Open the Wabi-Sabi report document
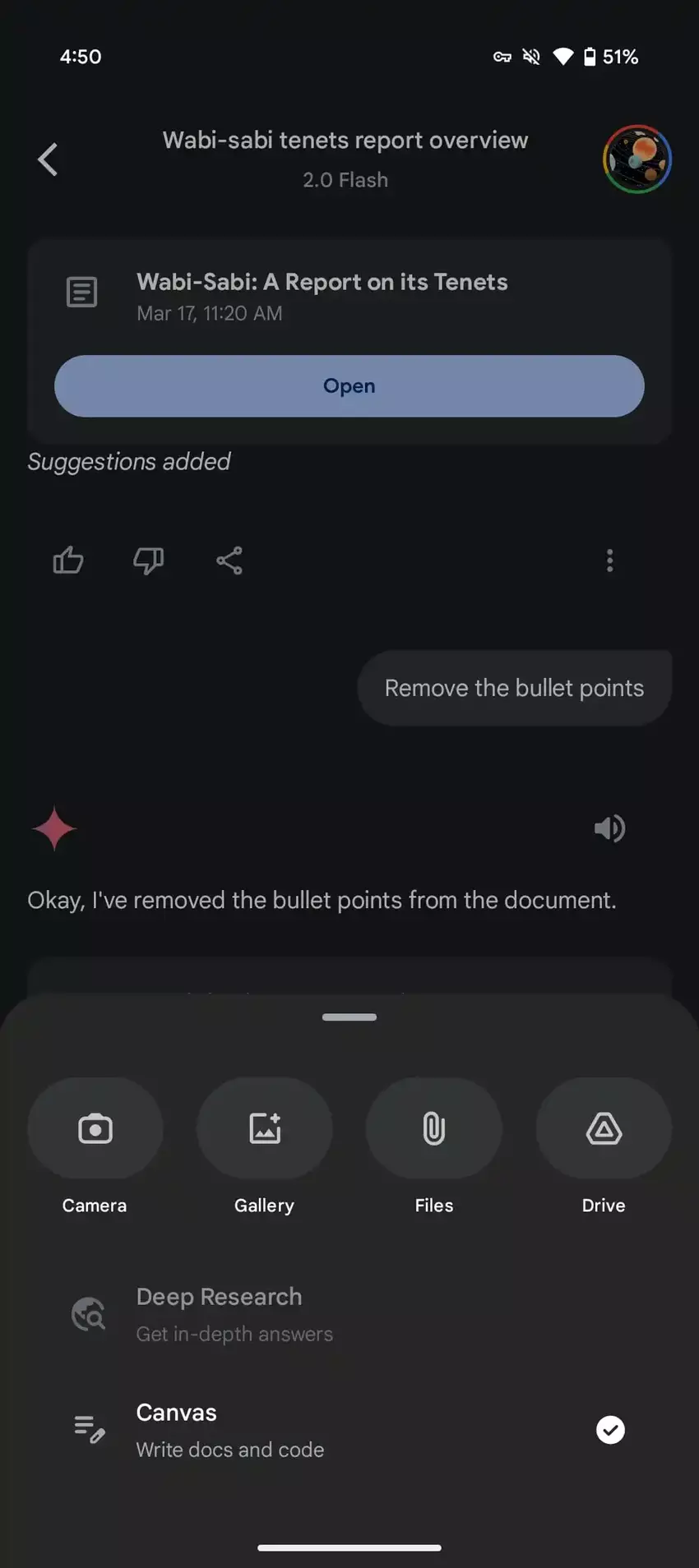Viewport: 699px width, 1568px height. point(349,386)
